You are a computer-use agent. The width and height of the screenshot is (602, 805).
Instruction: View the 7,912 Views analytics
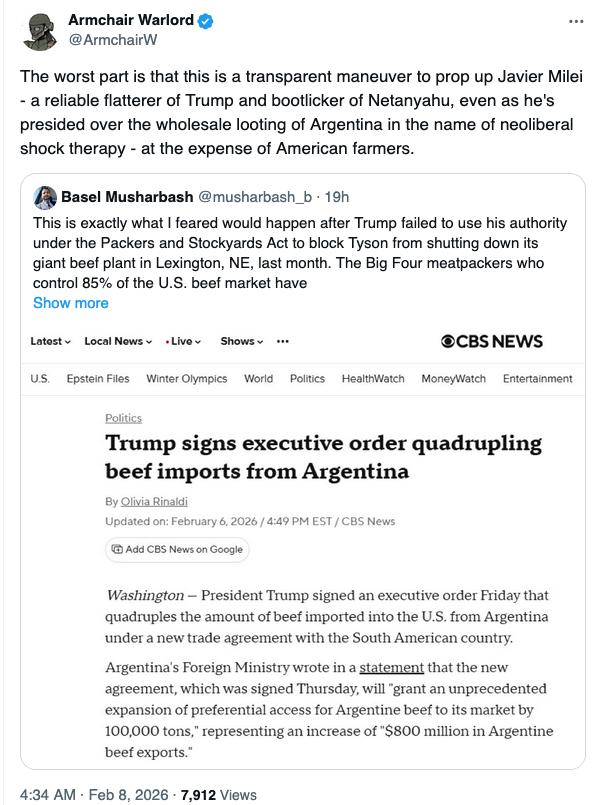pyautogui.click(x=217, y=795)
